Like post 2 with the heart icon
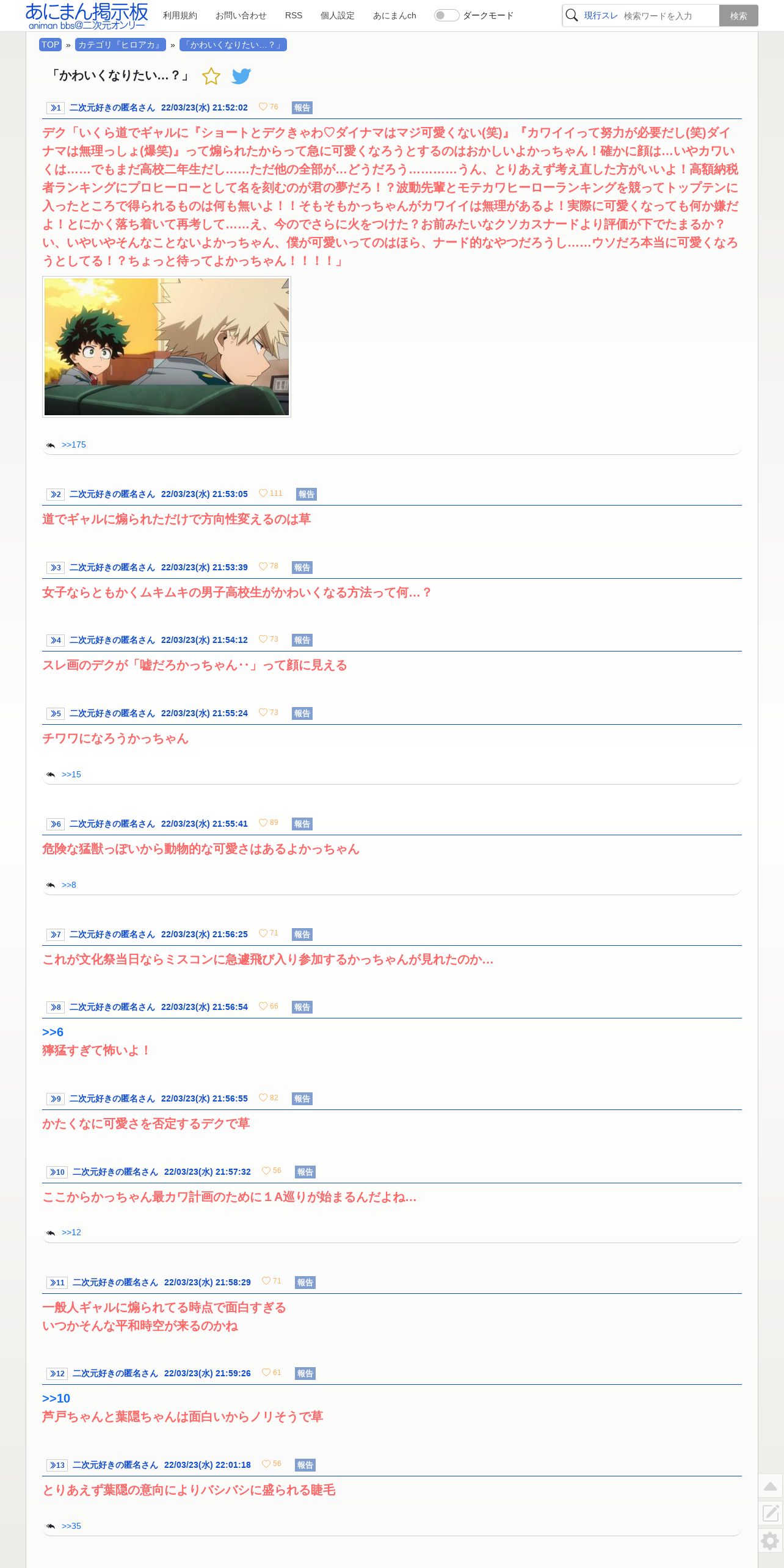 point(263,493)
